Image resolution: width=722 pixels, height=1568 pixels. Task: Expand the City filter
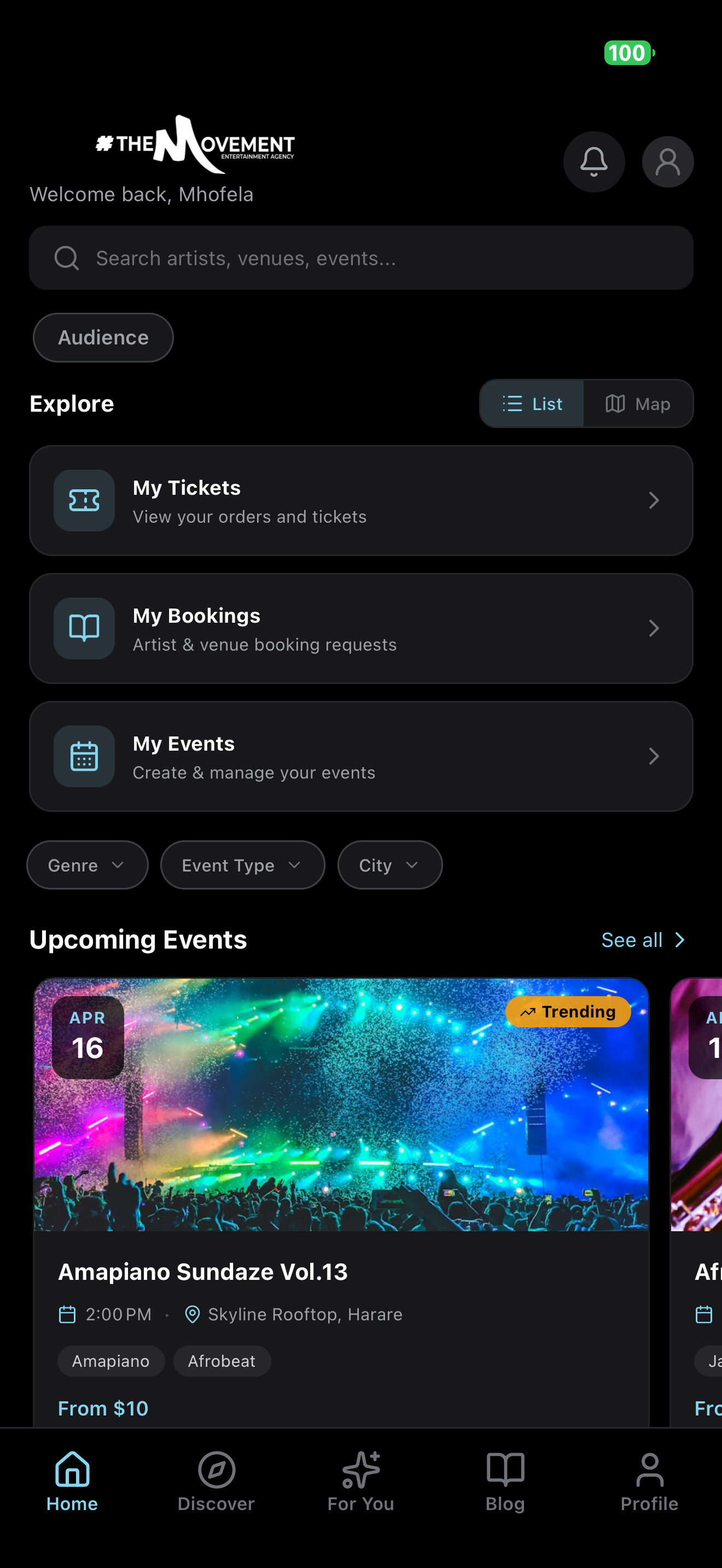(389, 865)
